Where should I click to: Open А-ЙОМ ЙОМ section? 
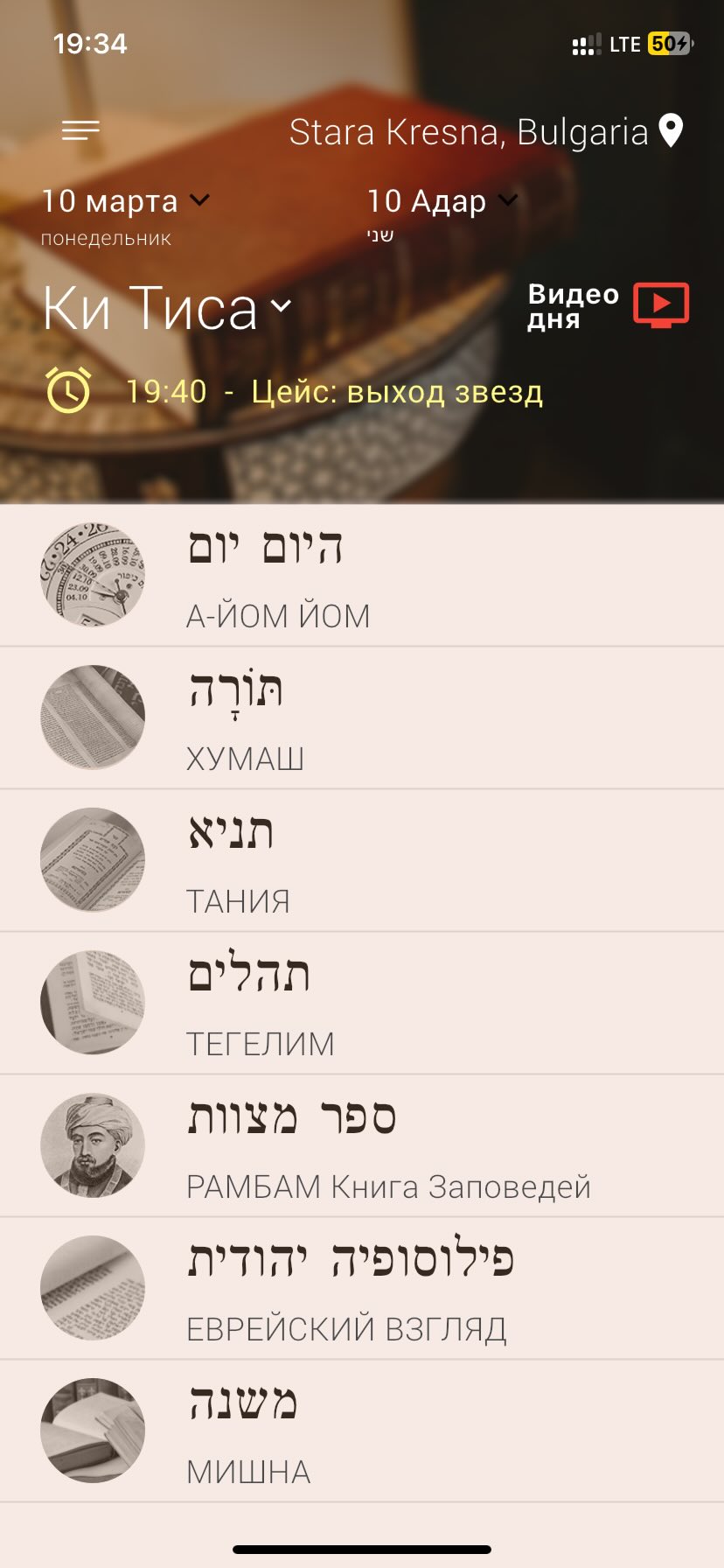click(x=362, y=577)
